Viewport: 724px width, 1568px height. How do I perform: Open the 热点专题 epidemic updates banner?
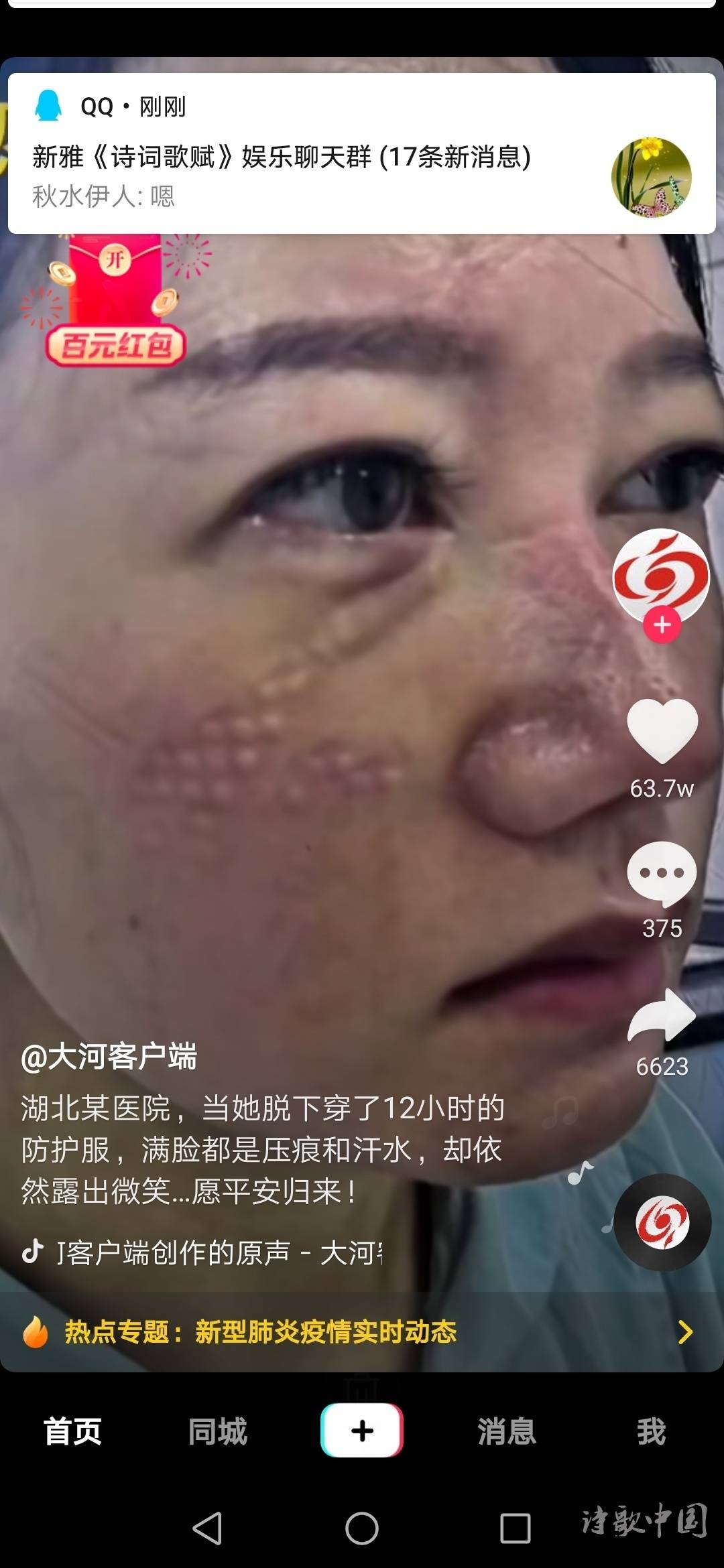click(x=362, y=1331)
